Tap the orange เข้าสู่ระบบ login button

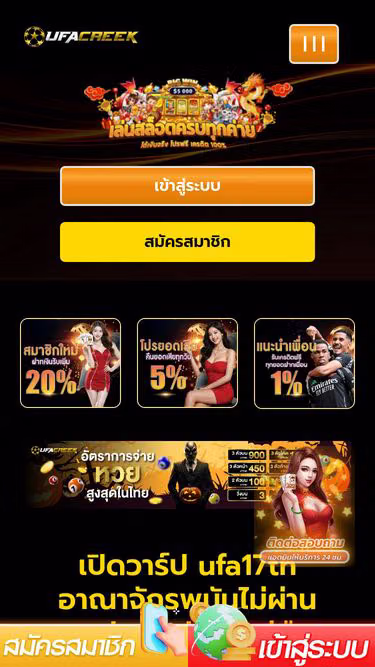pyautogui.click(x=188, y=186)
